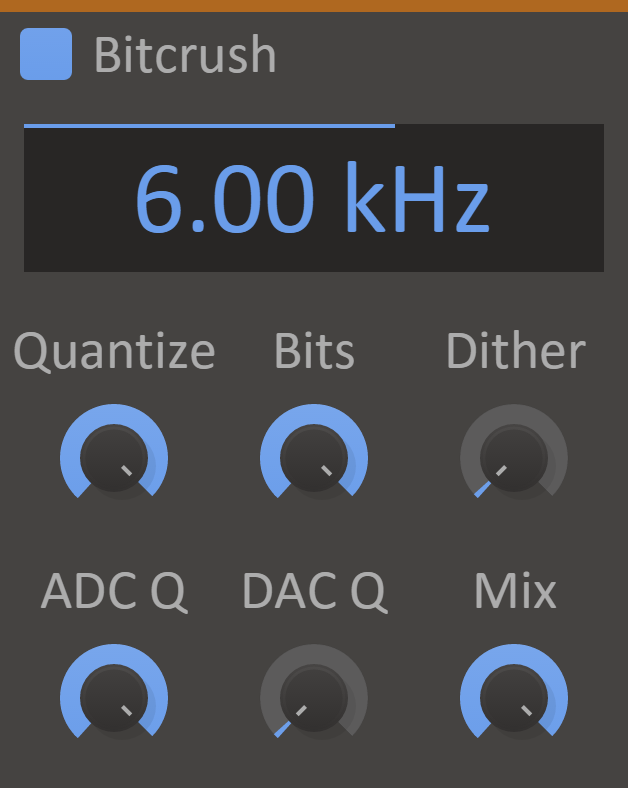Image resolution: width=628 pixels, height=788 pixels.
Task: Select the Quantize knob
Action: [x=114, y=458]
